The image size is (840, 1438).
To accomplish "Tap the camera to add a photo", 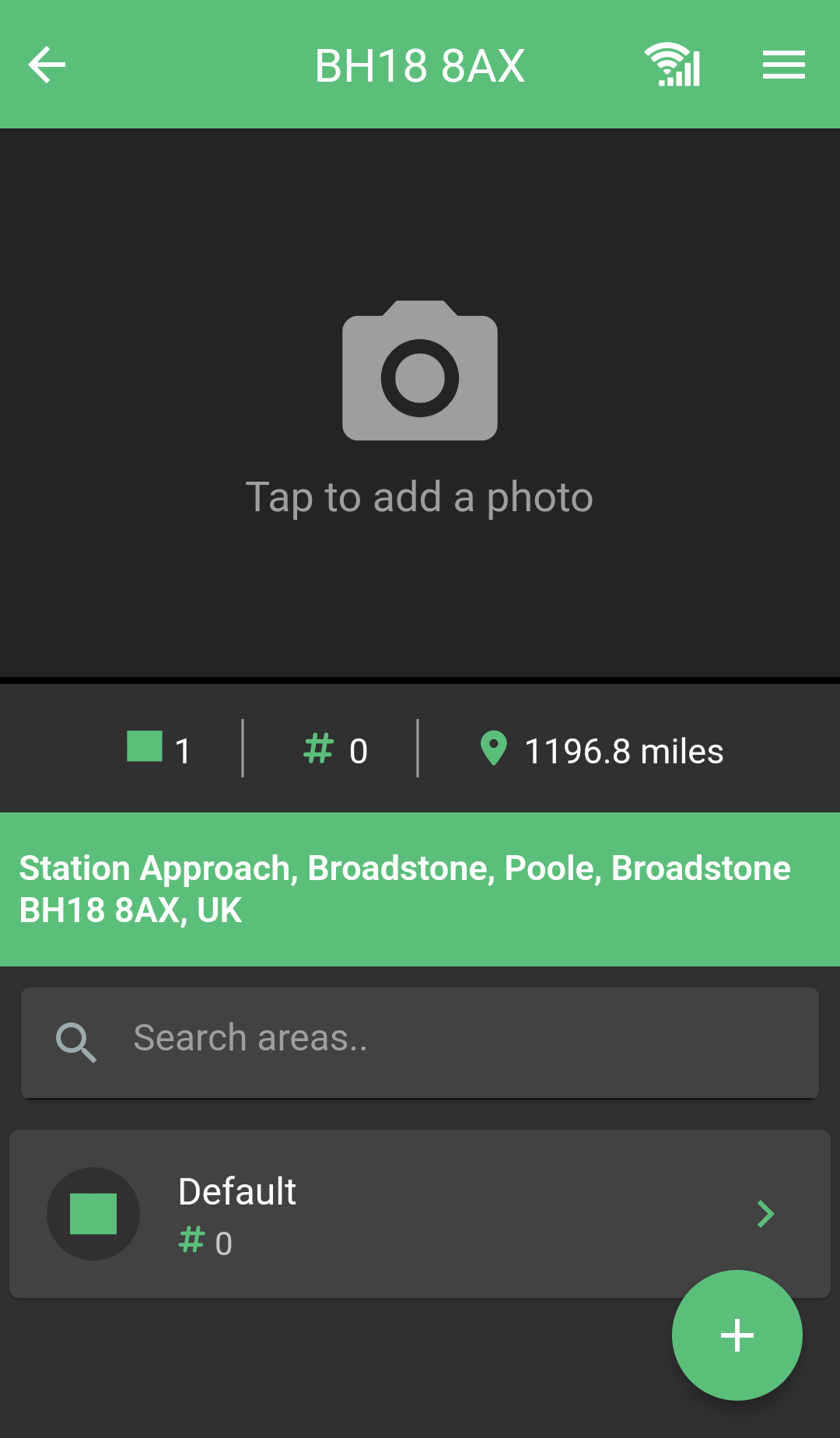I will coord(420,370).
